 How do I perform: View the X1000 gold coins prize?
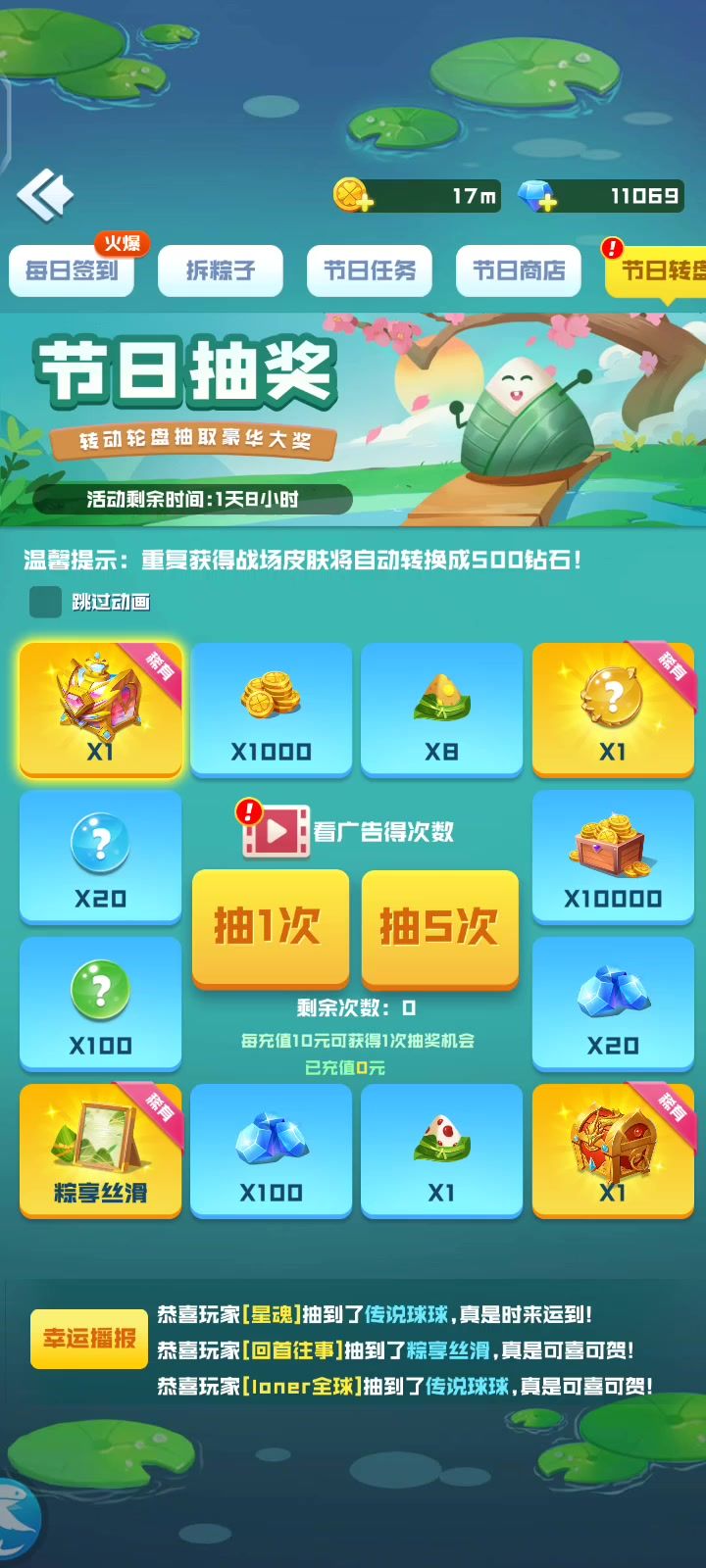[x=271, y=710]
